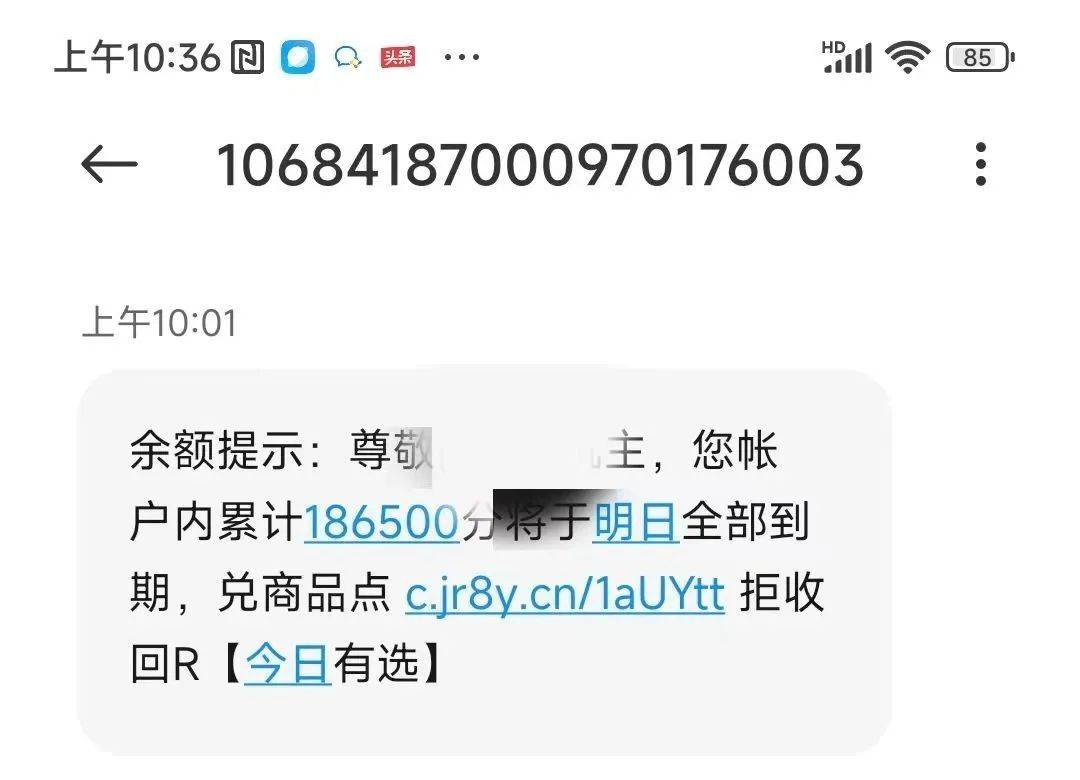Tap the underlined 明日 date link
1080x780 pixels.
(x=636, y=523)
